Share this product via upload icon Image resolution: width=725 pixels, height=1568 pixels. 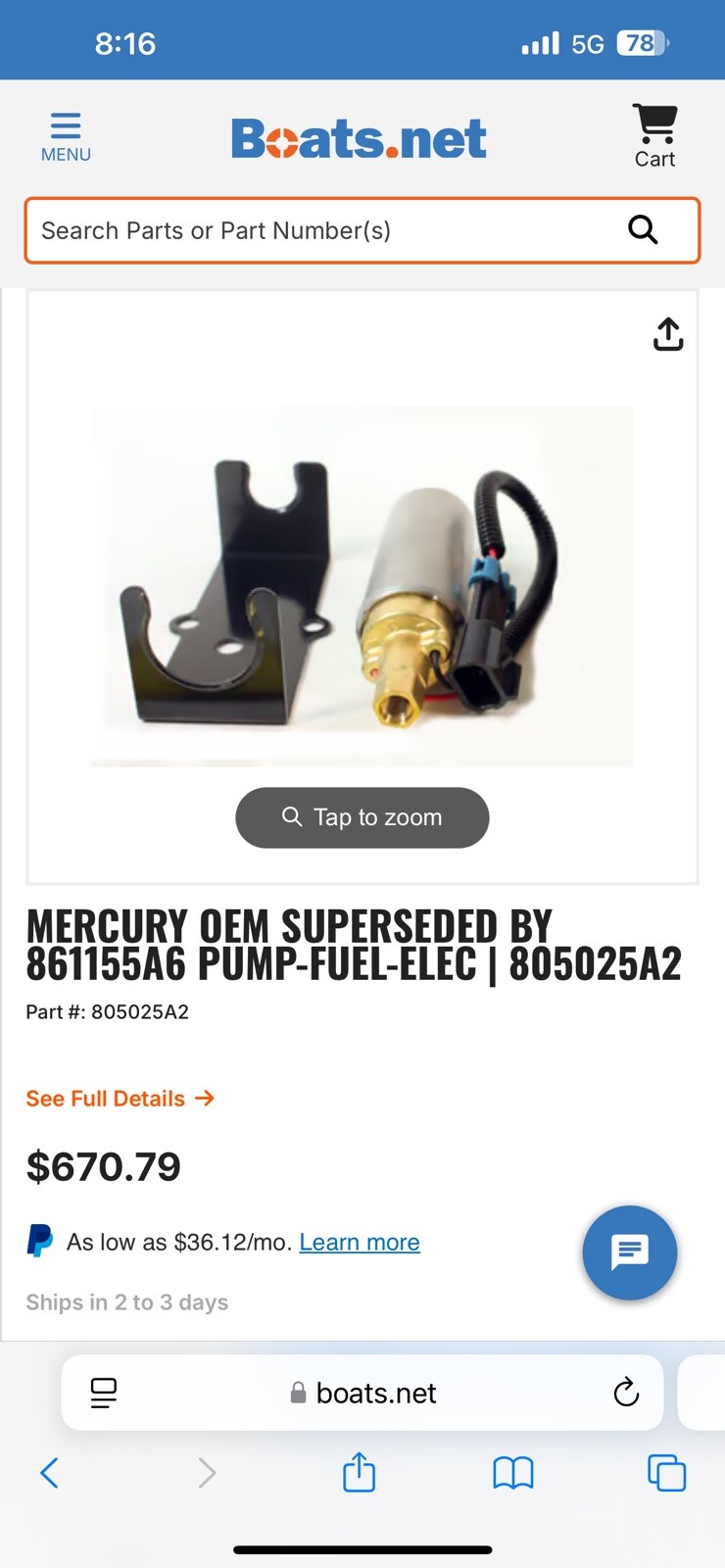[668, 334]
